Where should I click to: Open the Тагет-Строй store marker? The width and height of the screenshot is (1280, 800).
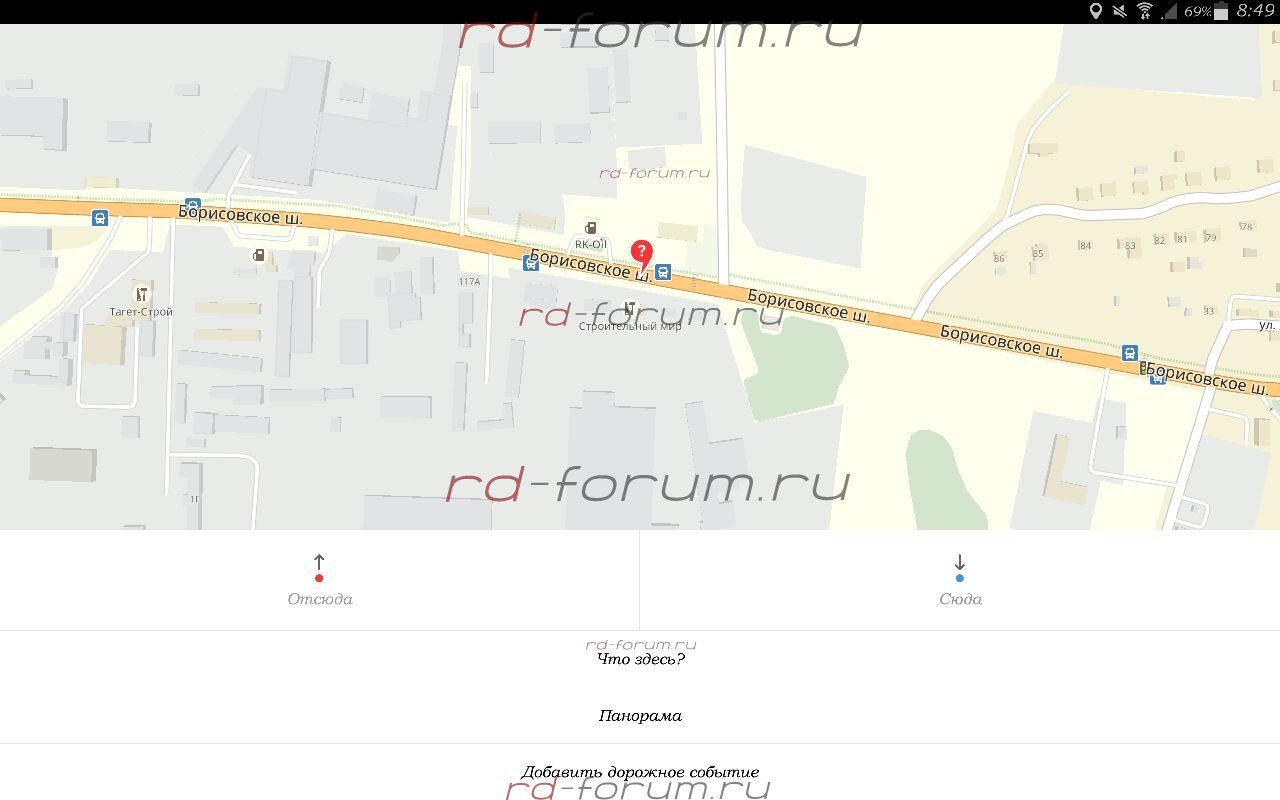(142, 294)
